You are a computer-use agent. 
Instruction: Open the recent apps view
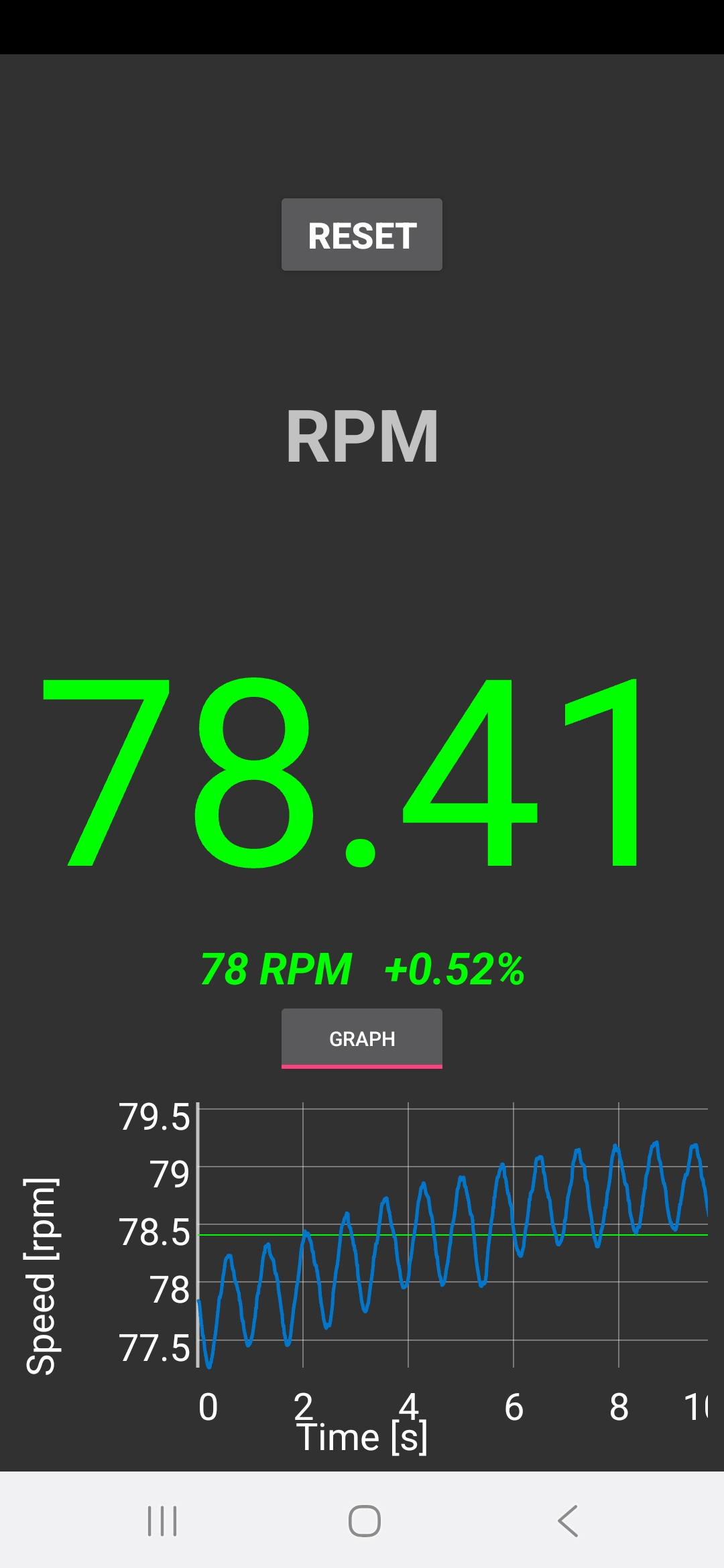tap(162, 1520)
